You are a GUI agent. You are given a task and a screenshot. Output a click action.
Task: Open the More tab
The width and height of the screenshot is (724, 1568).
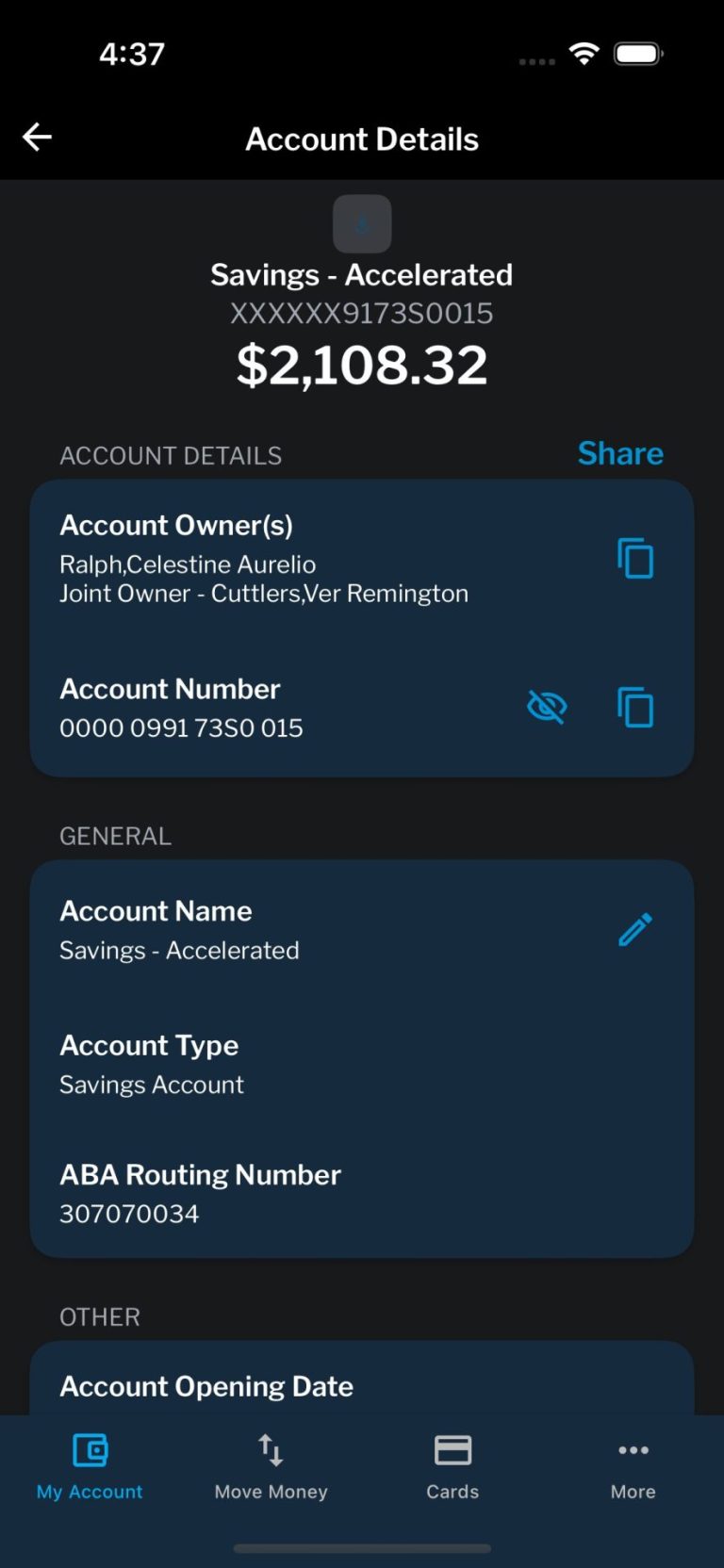coord(633,1465)
